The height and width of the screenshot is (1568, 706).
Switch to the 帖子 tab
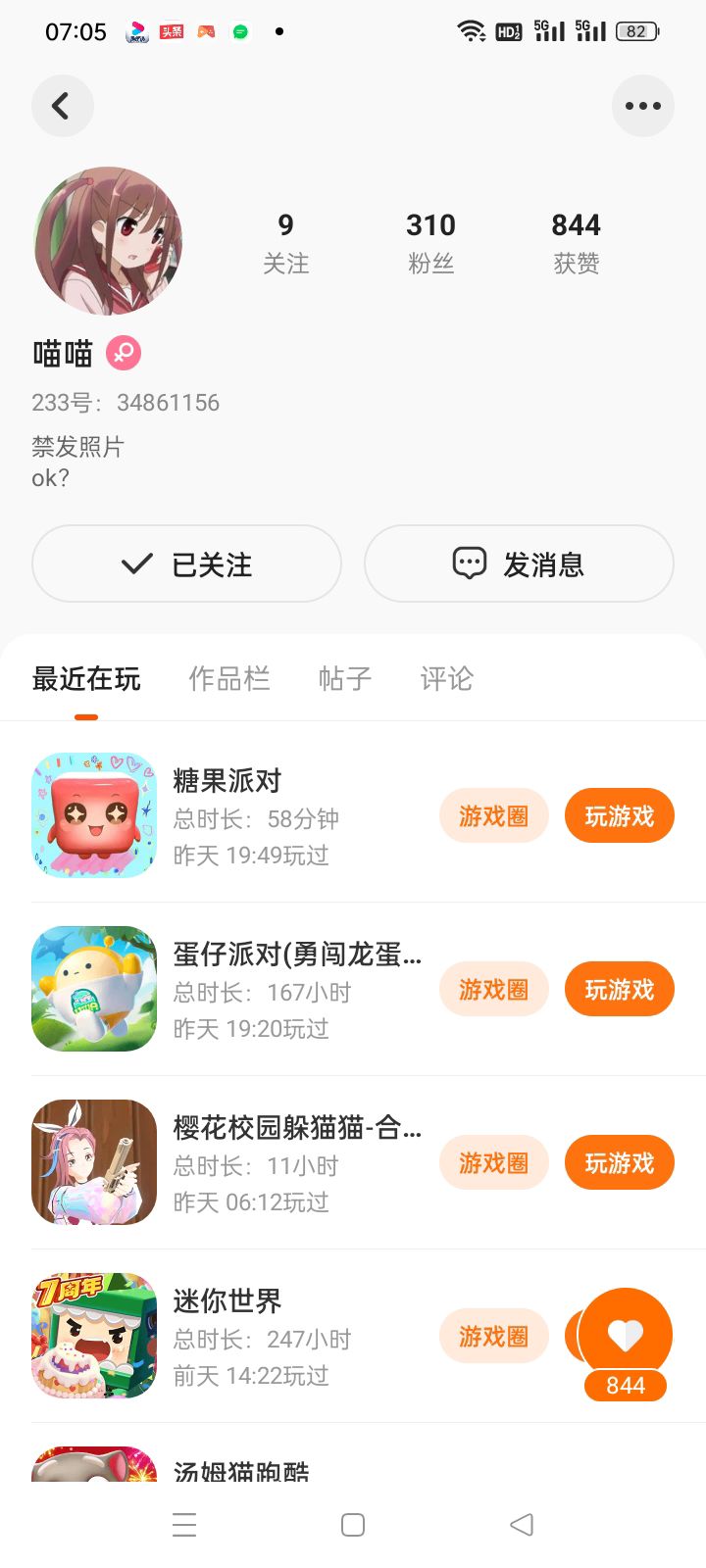345,678
